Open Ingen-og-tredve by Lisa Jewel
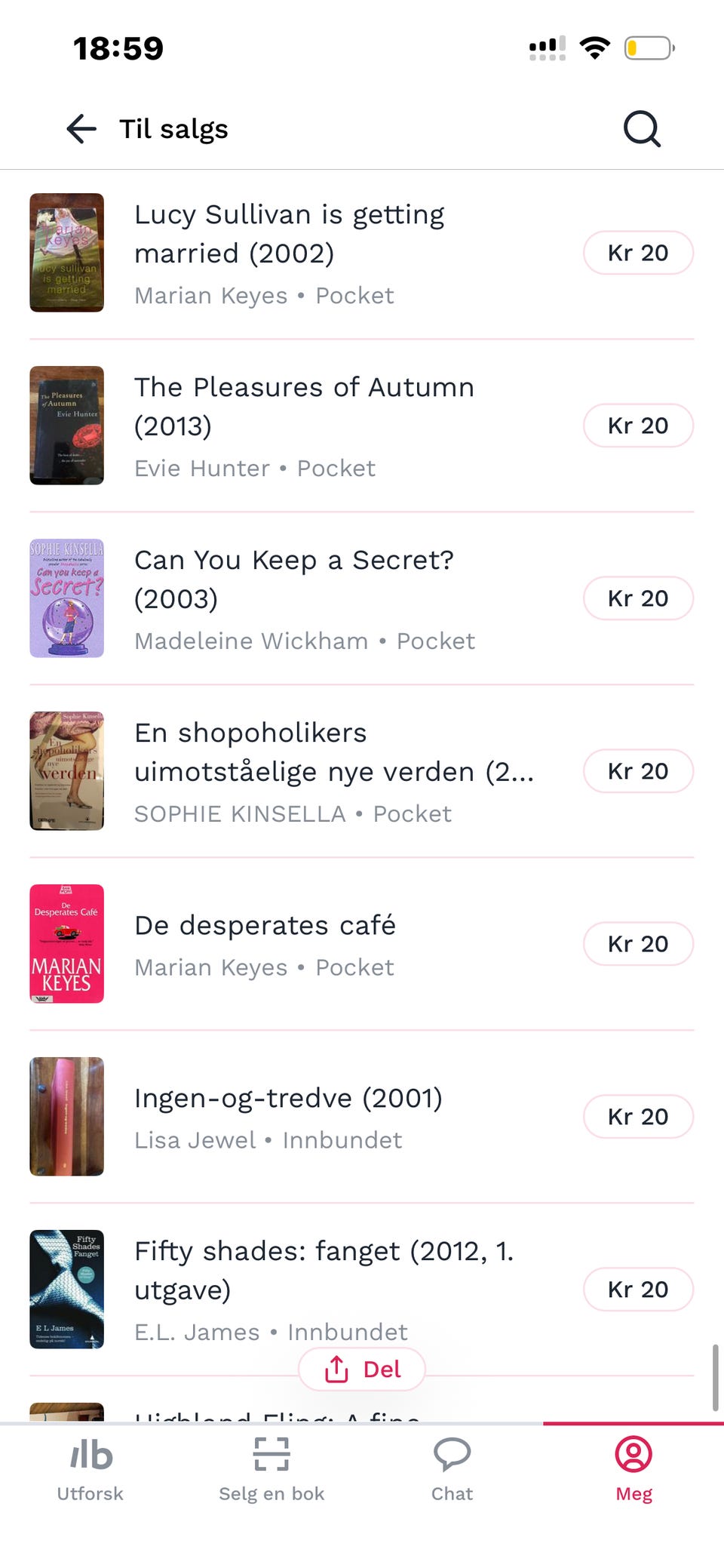Image resolution: width=724 pixels, height=1568 pixels. coord(362,1117)
